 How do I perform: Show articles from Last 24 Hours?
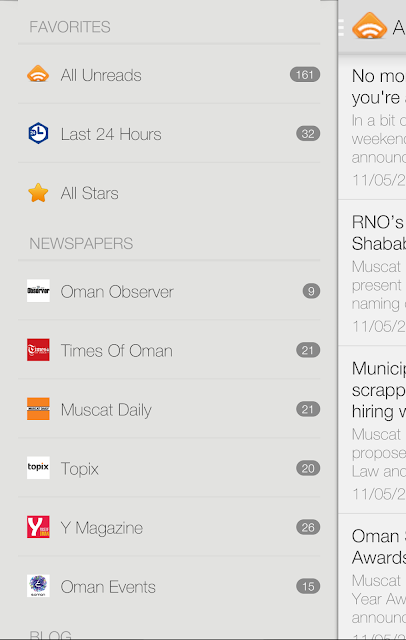(x=169, y=133)
